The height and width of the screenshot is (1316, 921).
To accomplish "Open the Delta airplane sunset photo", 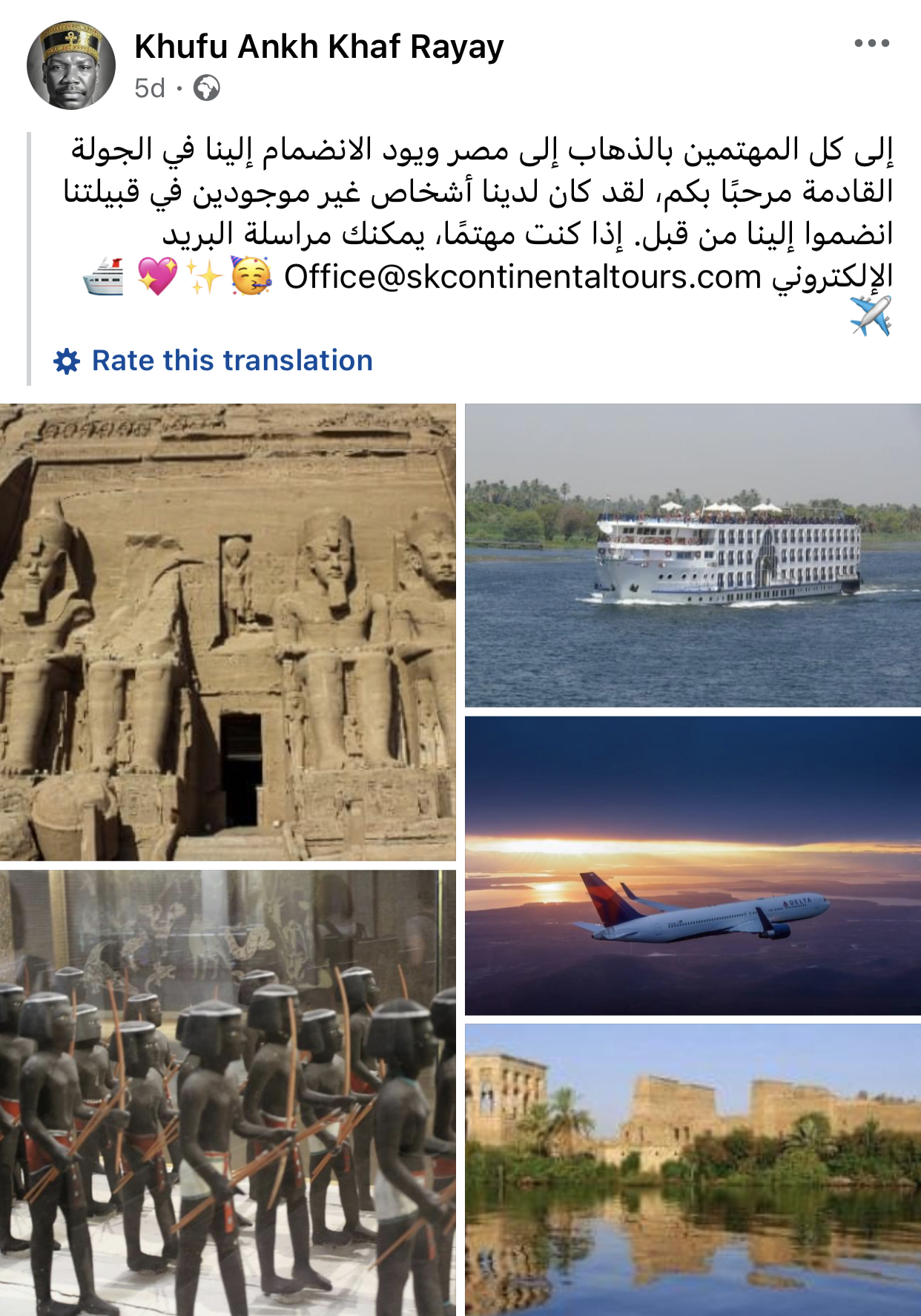I will pyautogui.click(x=693, y=865).
